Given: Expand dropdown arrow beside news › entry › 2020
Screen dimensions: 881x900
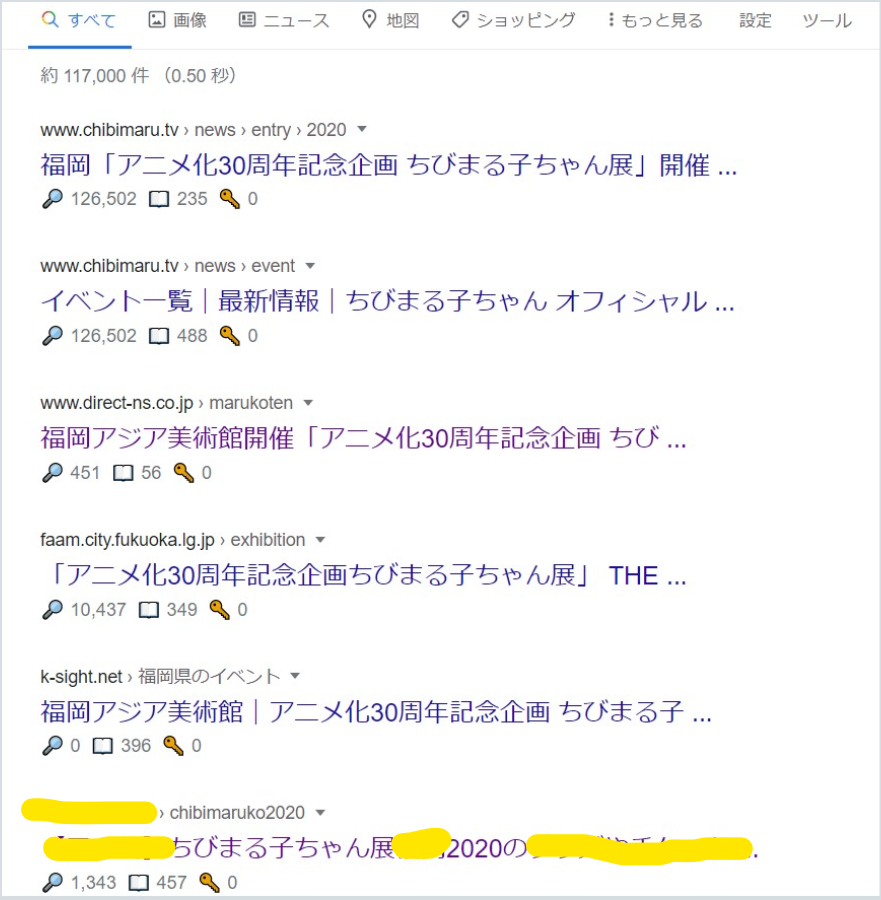Looking at the screenshot, I should (362, 129).
